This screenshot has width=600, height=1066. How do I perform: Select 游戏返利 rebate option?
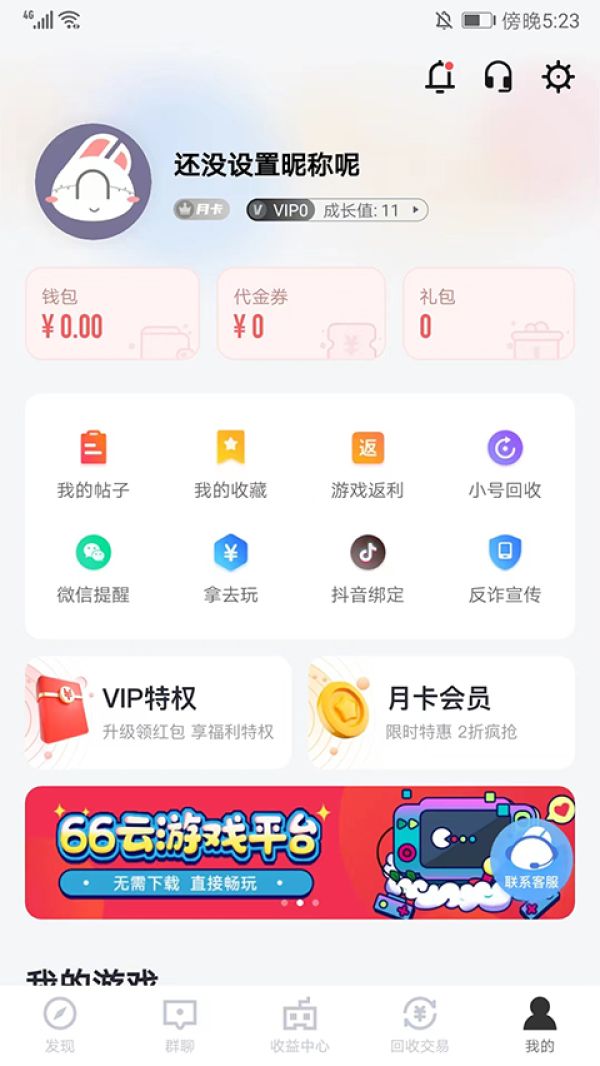(x=367, y=464)
